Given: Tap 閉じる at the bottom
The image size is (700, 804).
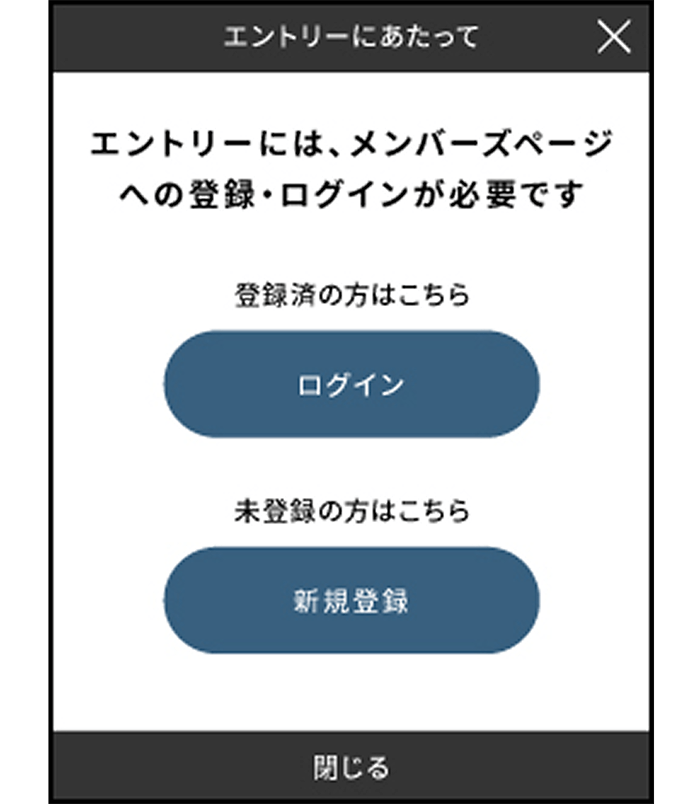Looking at the screenshot, I should (x=351, y=768).
